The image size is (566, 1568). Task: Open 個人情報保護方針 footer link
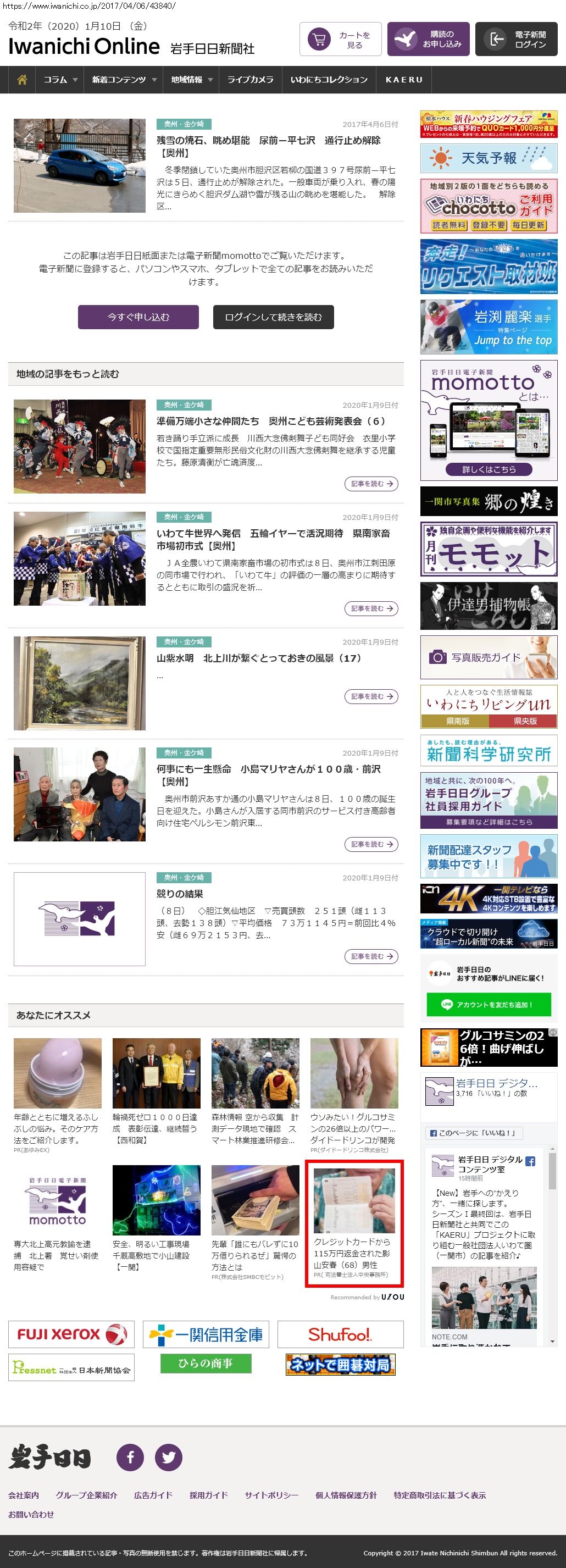(x=346, y=1495)
